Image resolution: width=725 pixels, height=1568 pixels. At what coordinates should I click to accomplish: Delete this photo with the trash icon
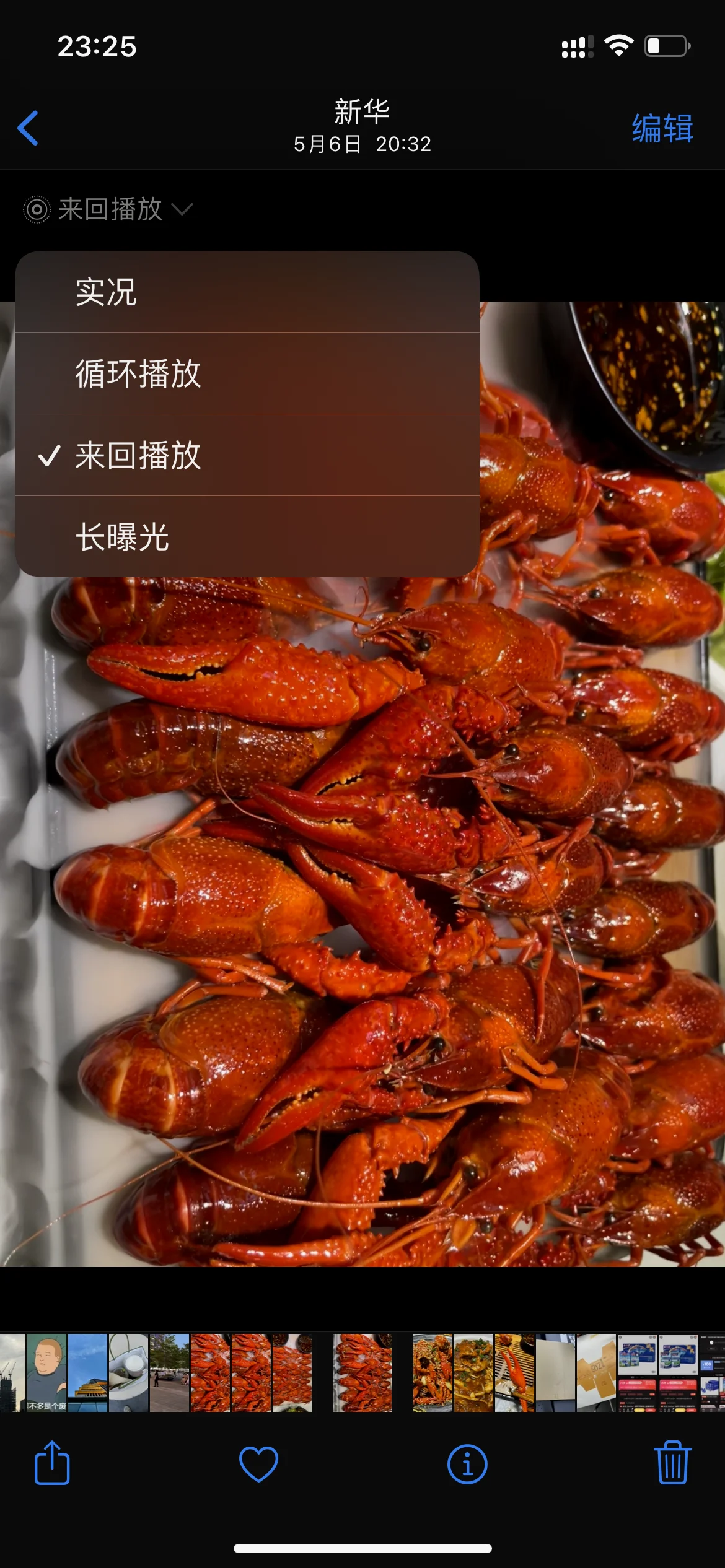[672, 1464]
